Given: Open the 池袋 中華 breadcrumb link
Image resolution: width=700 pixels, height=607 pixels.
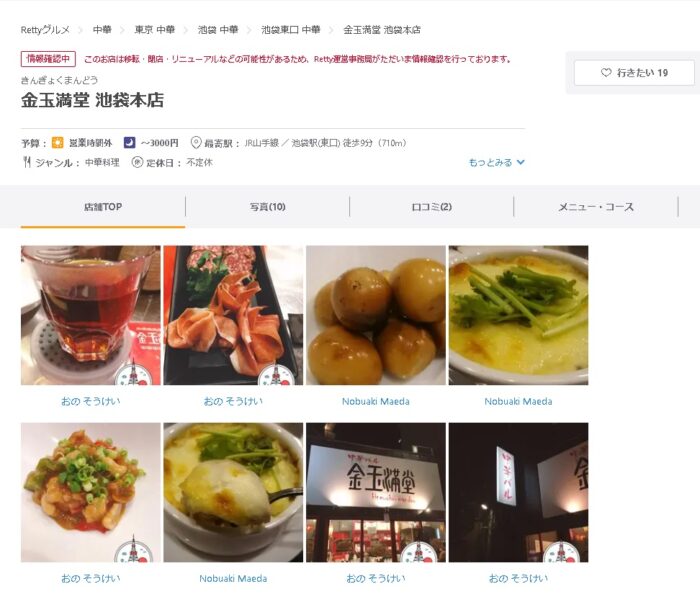Looking at the screenshot, I should [218, 30].
